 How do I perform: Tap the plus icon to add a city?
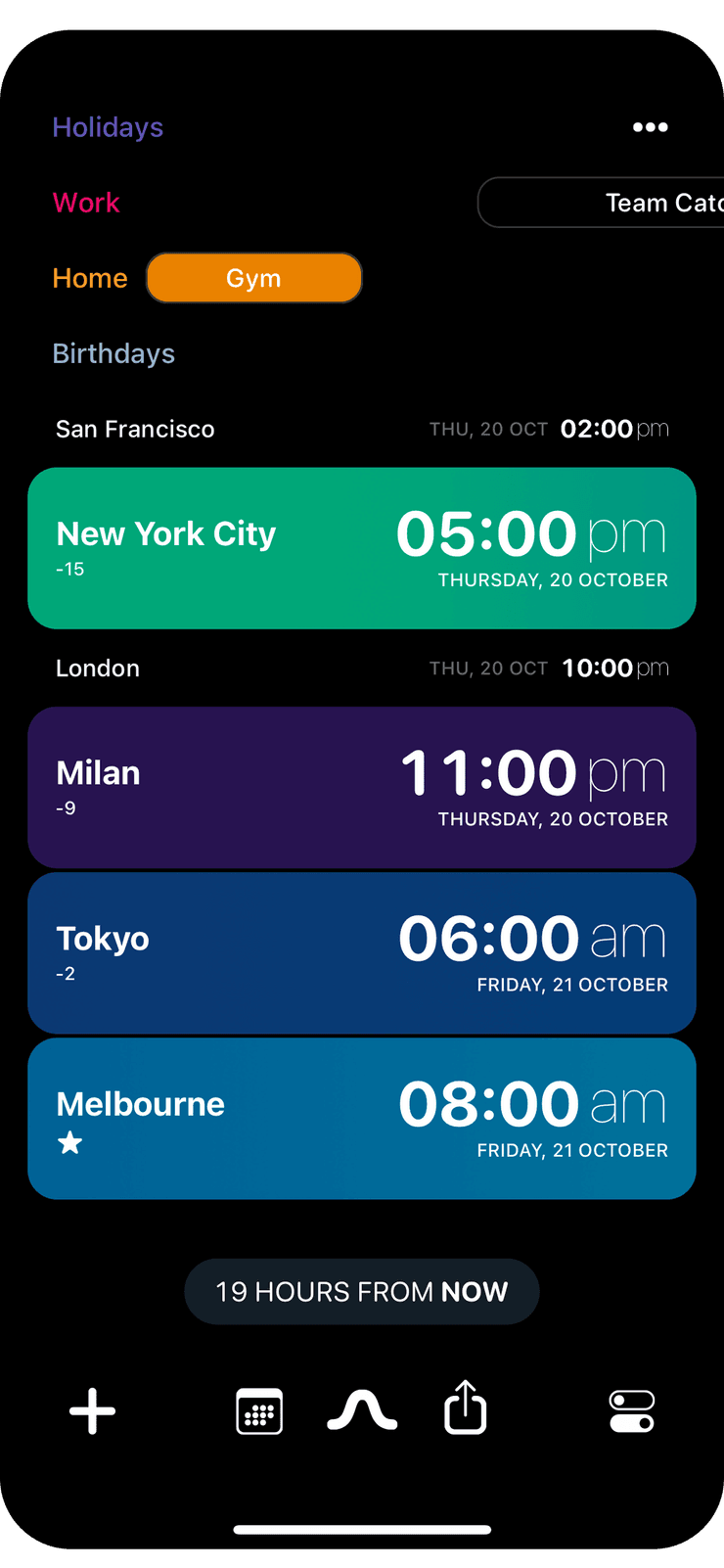pos(91,1410)
